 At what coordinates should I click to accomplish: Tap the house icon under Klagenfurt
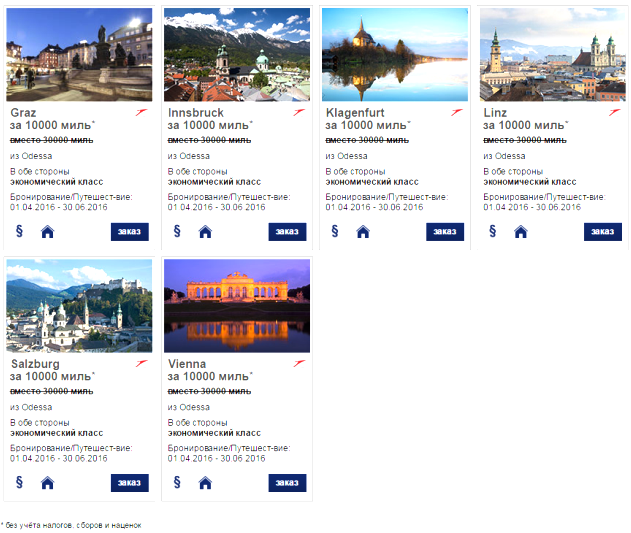[x=363, y=232]
